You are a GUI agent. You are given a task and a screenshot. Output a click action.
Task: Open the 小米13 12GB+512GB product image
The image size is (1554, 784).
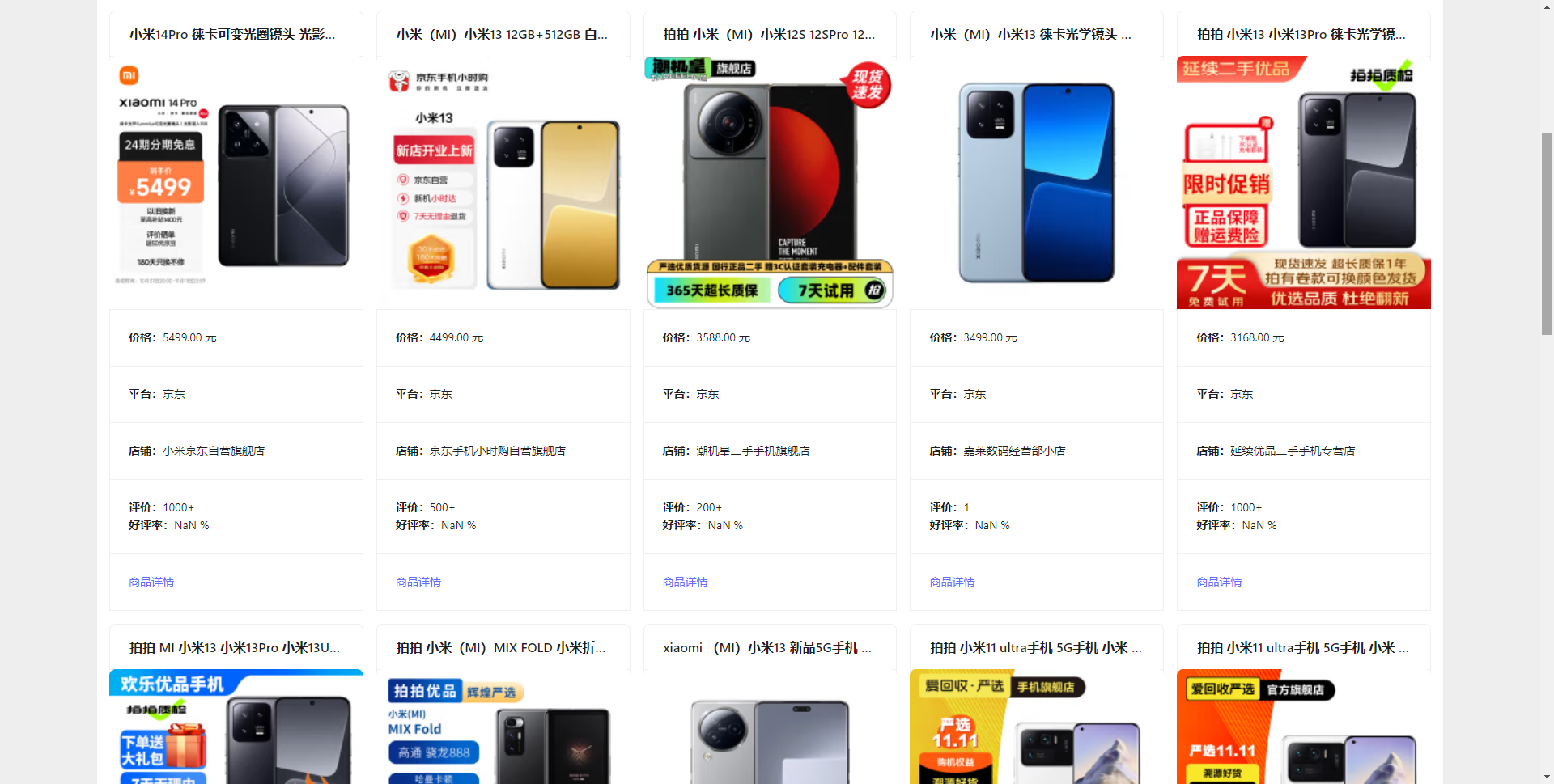[x=503, y=183]
